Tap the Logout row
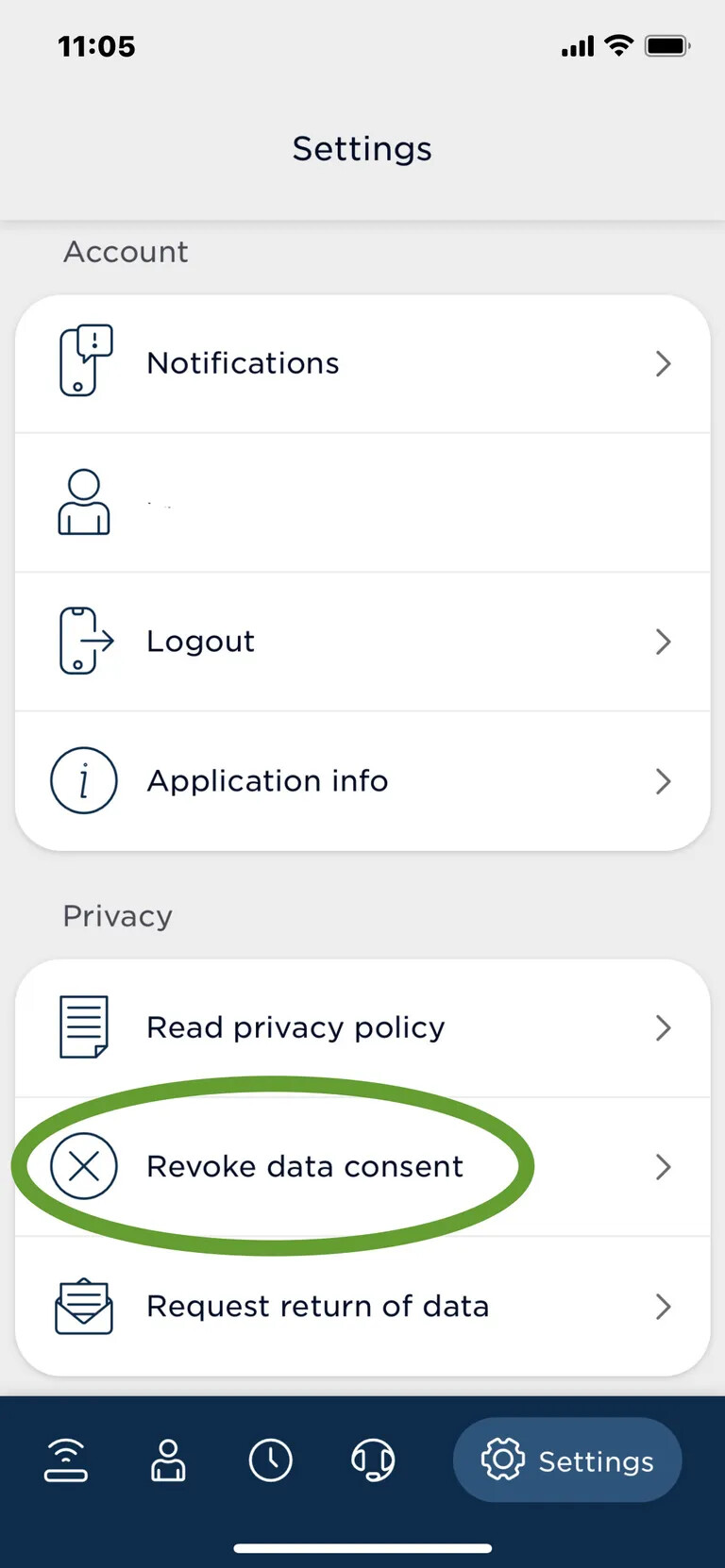Screen dimensions: 725x1568 (362, 642)
